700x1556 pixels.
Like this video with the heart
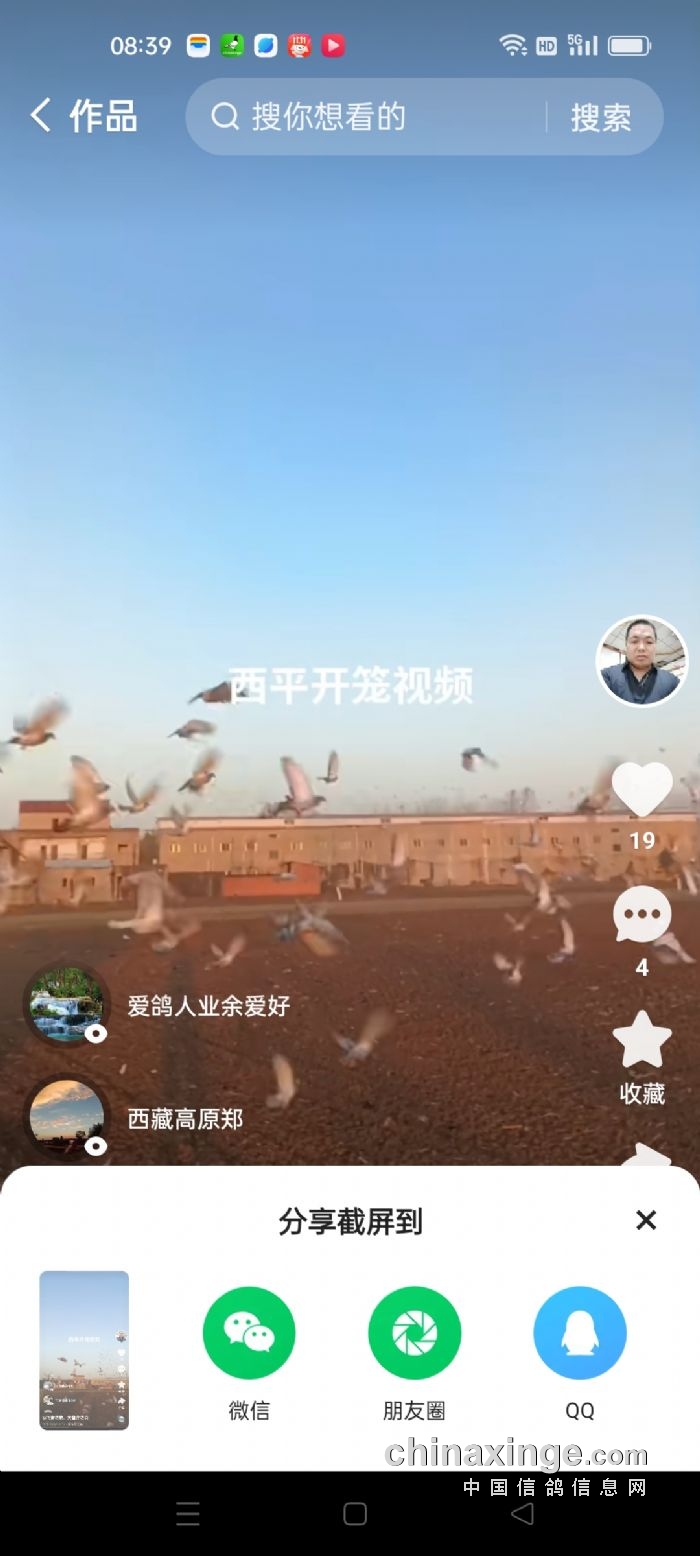coord(642,790)
